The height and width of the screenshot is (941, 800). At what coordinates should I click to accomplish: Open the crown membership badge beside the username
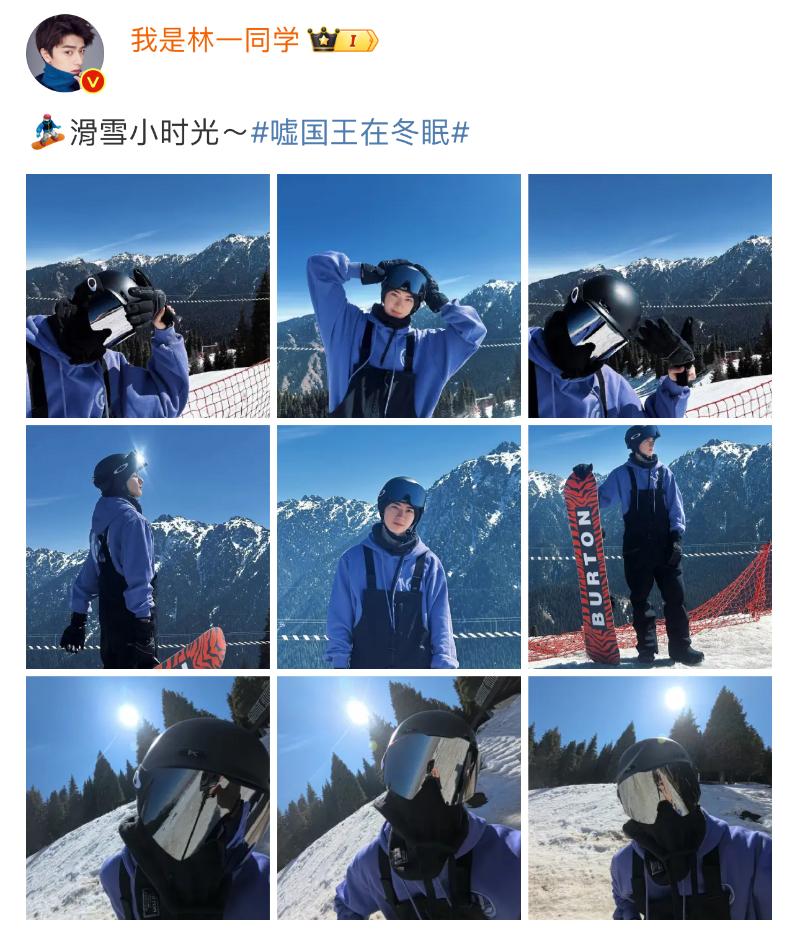pyautogui.click(x=343, y=40)
